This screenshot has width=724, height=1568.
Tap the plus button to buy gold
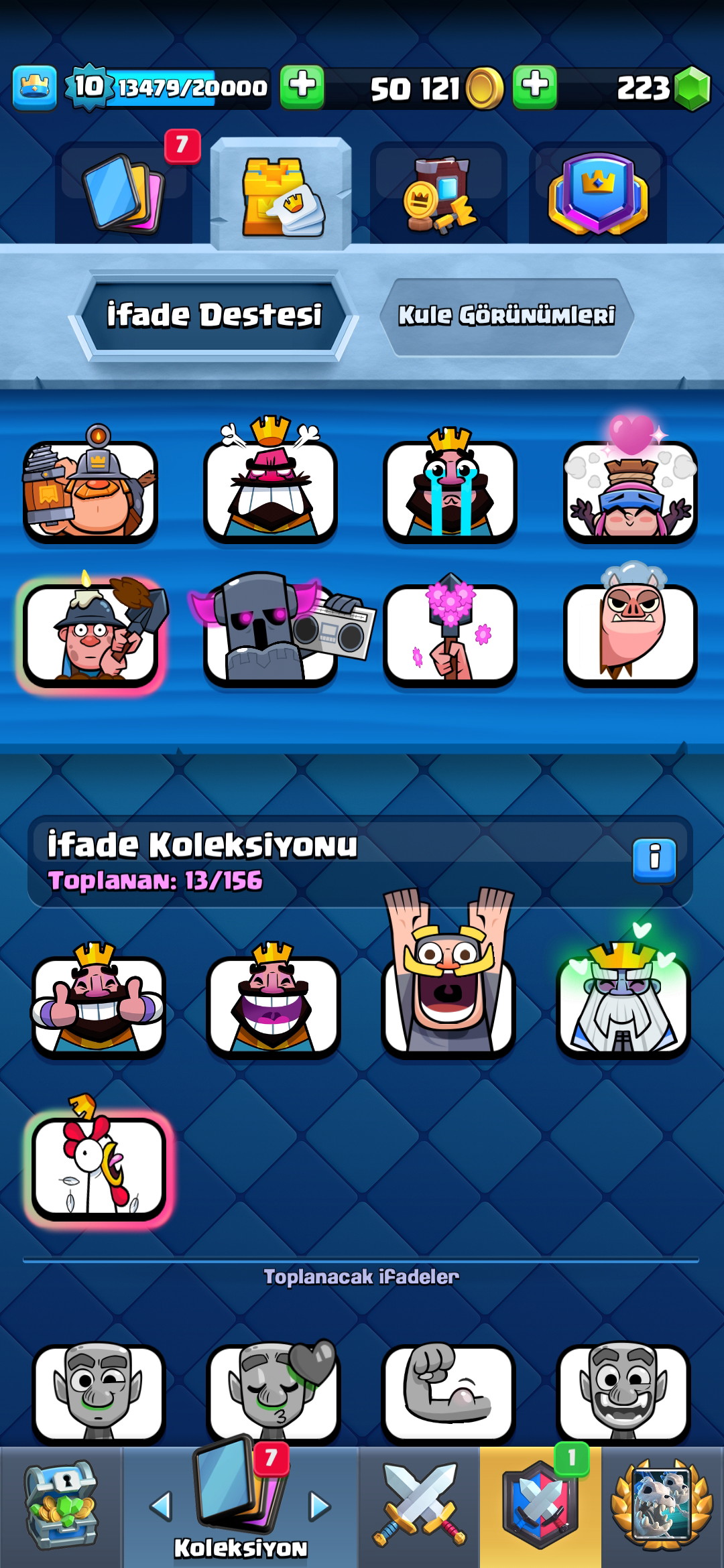[302, 87]
